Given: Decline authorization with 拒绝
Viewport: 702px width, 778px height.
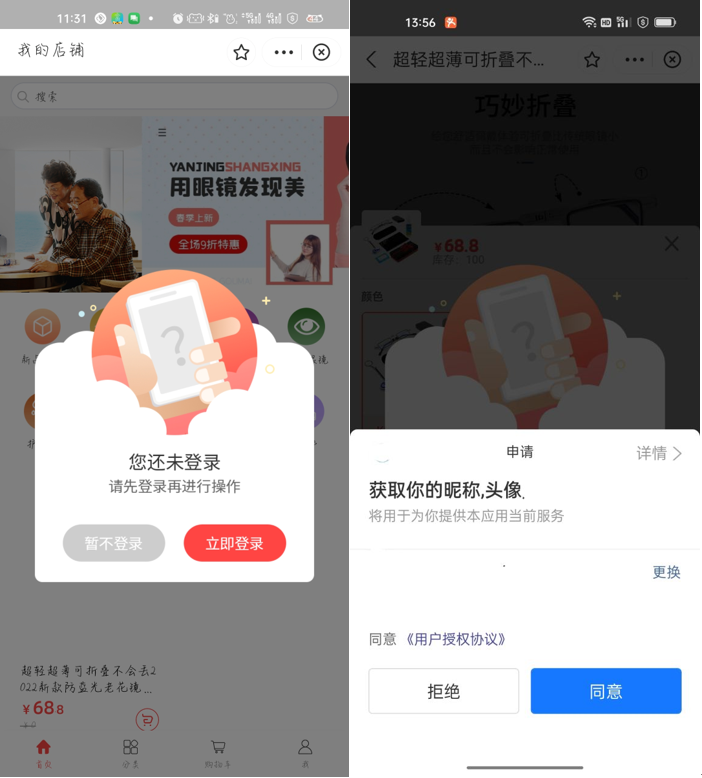Looking at the screenshot, I should point(443,691).
